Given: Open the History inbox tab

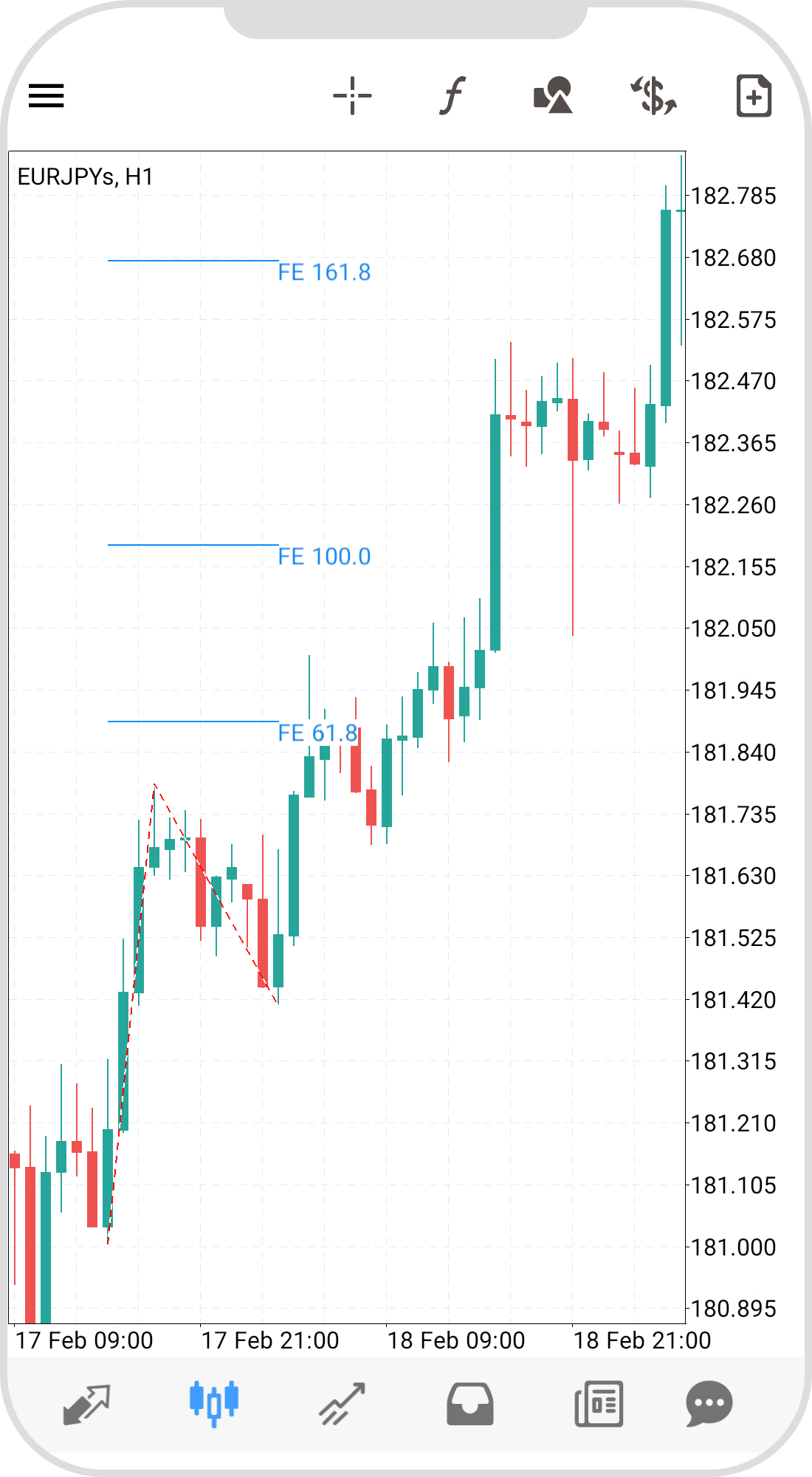Looking at the screenshot, I should (x=469, y=1403).
